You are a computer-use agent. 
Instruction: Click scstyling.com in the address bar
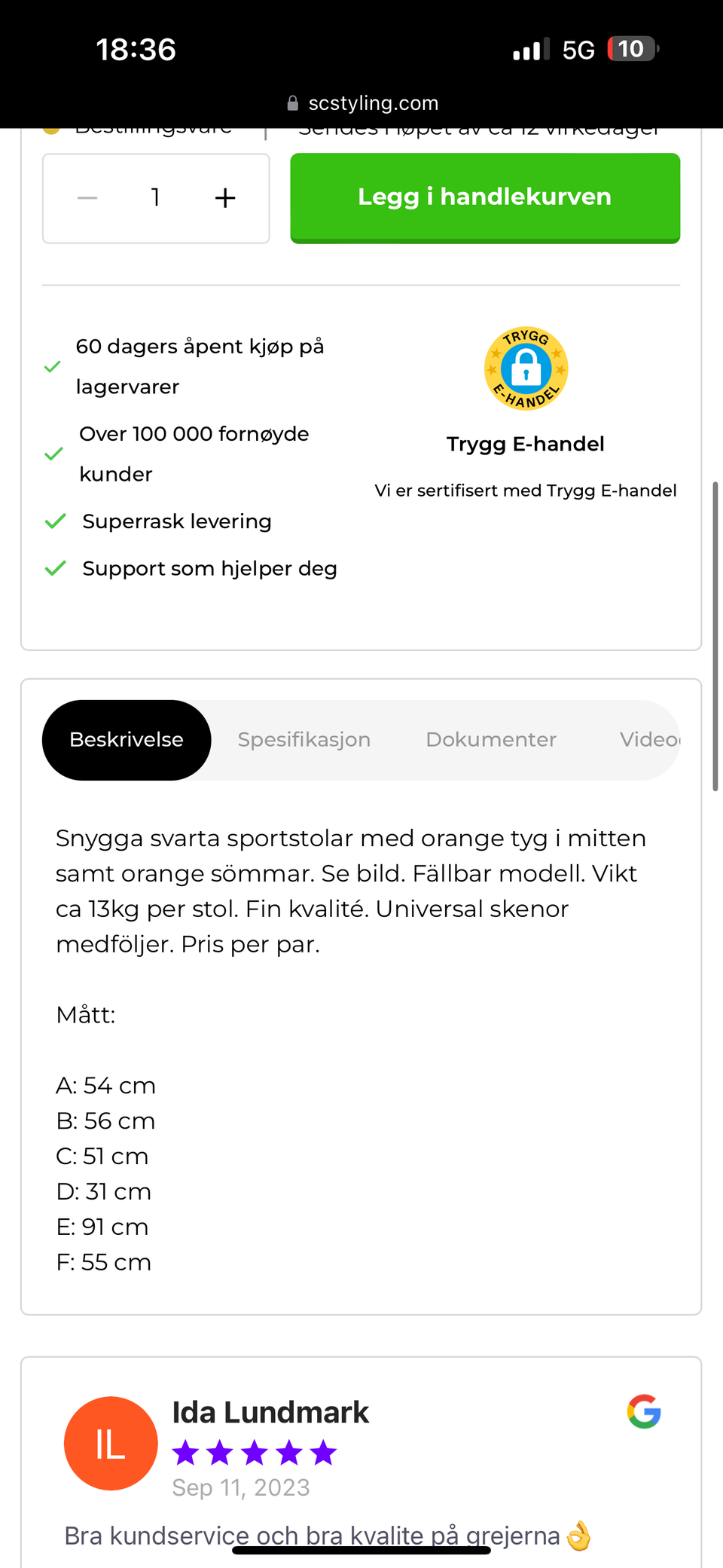[x=373, y=103]
